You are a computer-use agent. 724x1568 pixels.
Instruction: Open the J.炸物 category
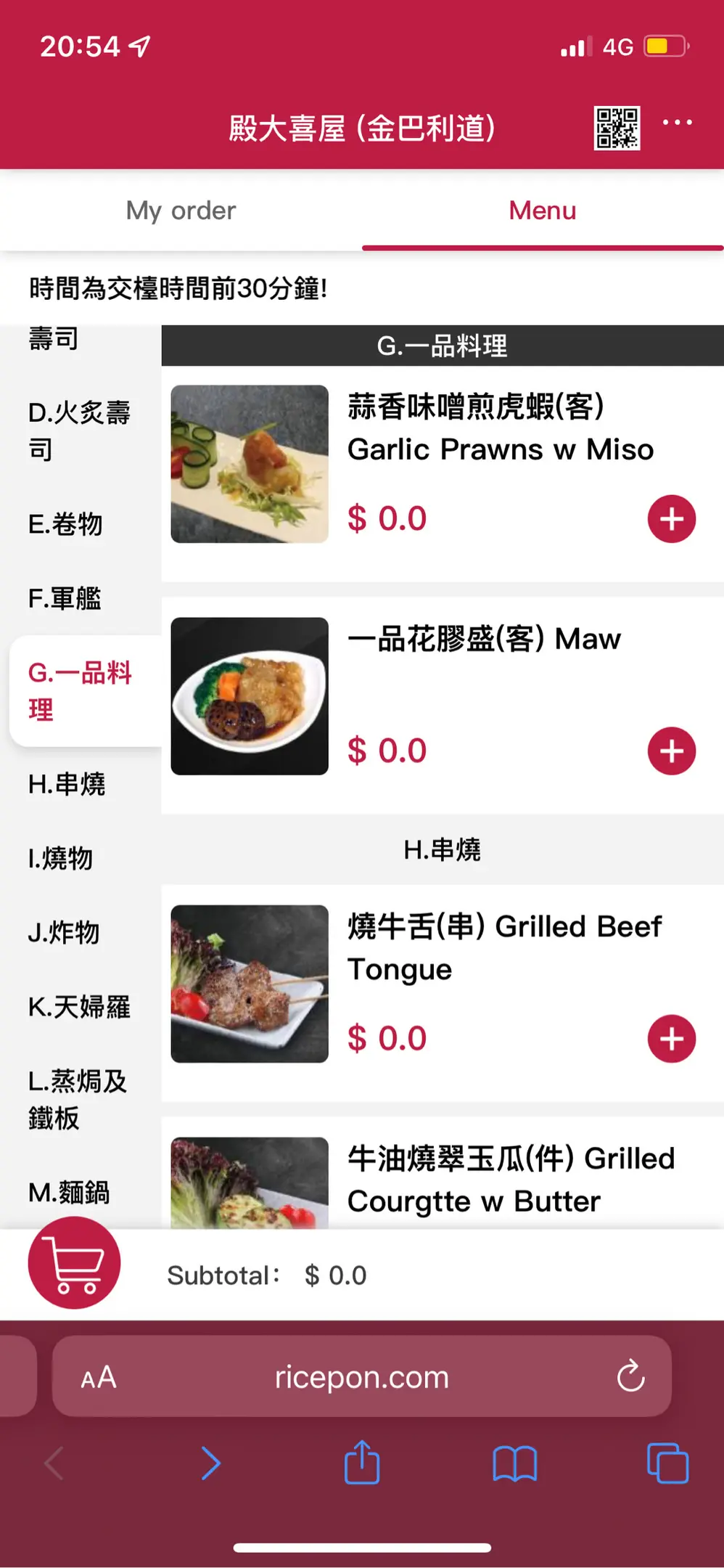coord(64,932)
